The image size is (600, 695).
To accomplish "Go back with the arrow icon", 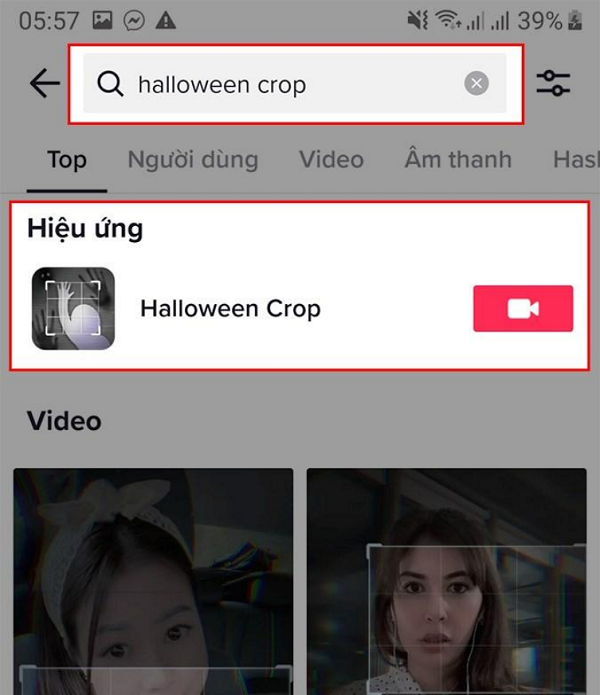I will coord(45,84).
